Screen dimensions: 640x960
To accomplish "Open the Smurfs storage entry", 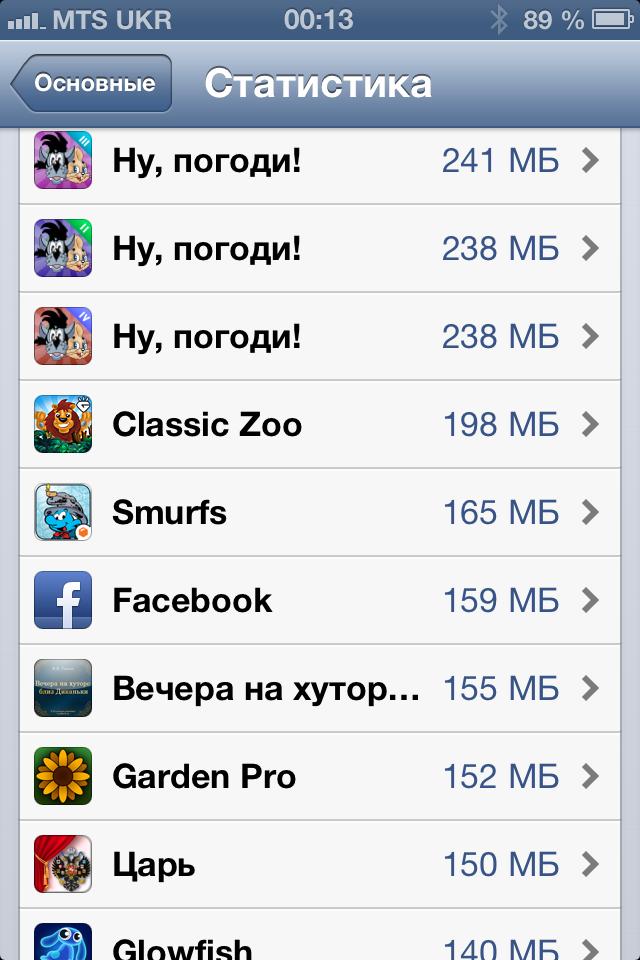I will [320, 512].
